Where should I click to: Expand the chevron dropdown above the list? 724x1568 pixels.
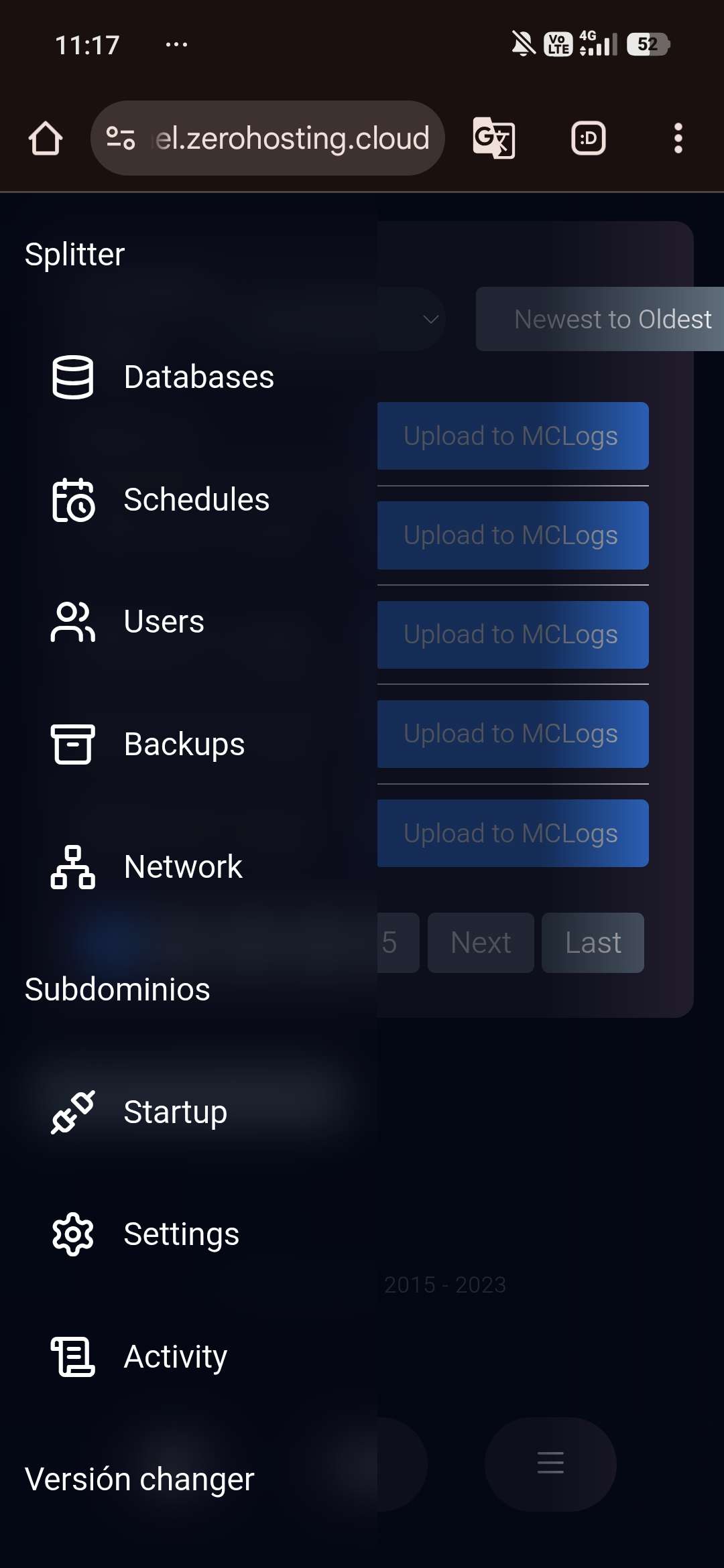coord(429,319)
